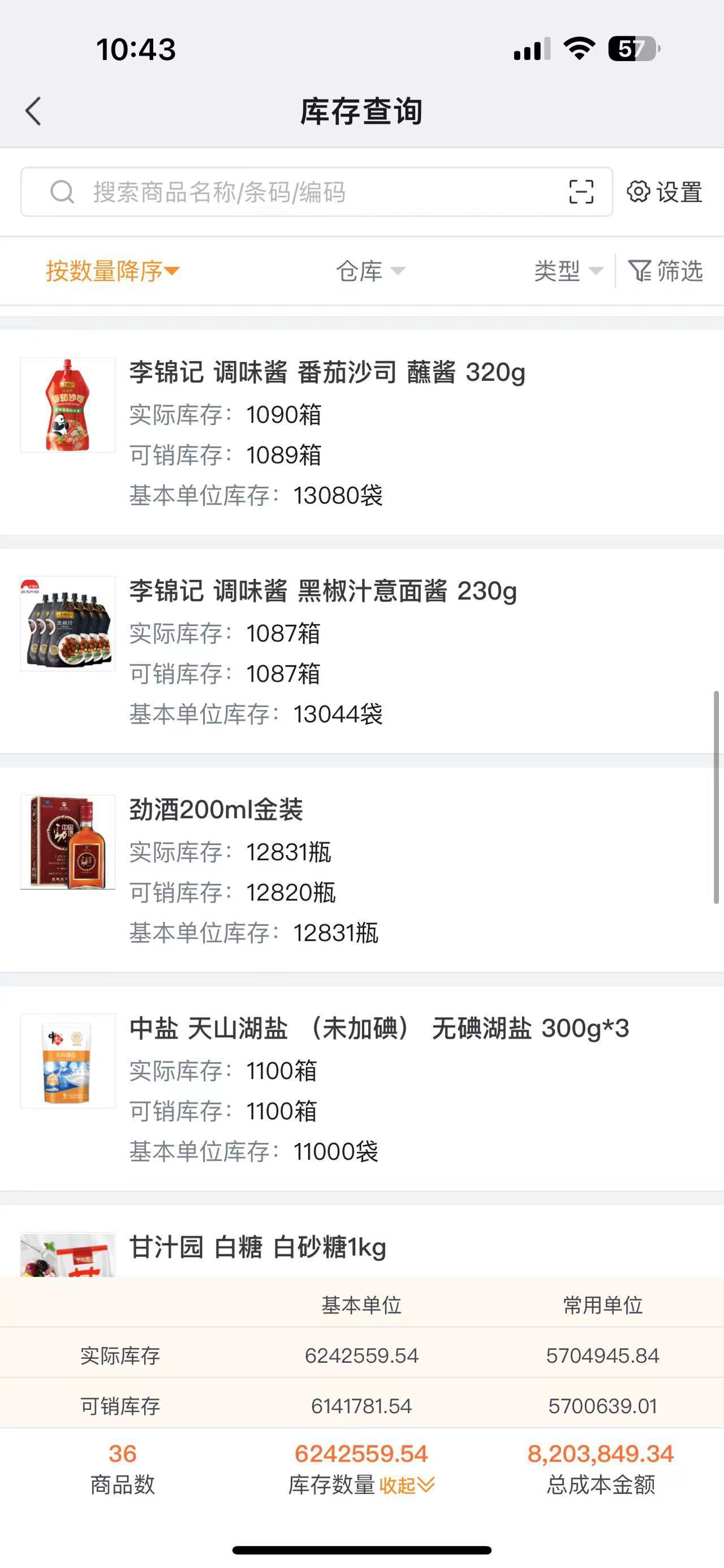Open the 类型 type dropdown
Screen dimensions: 724x1568
coord(567,271)
